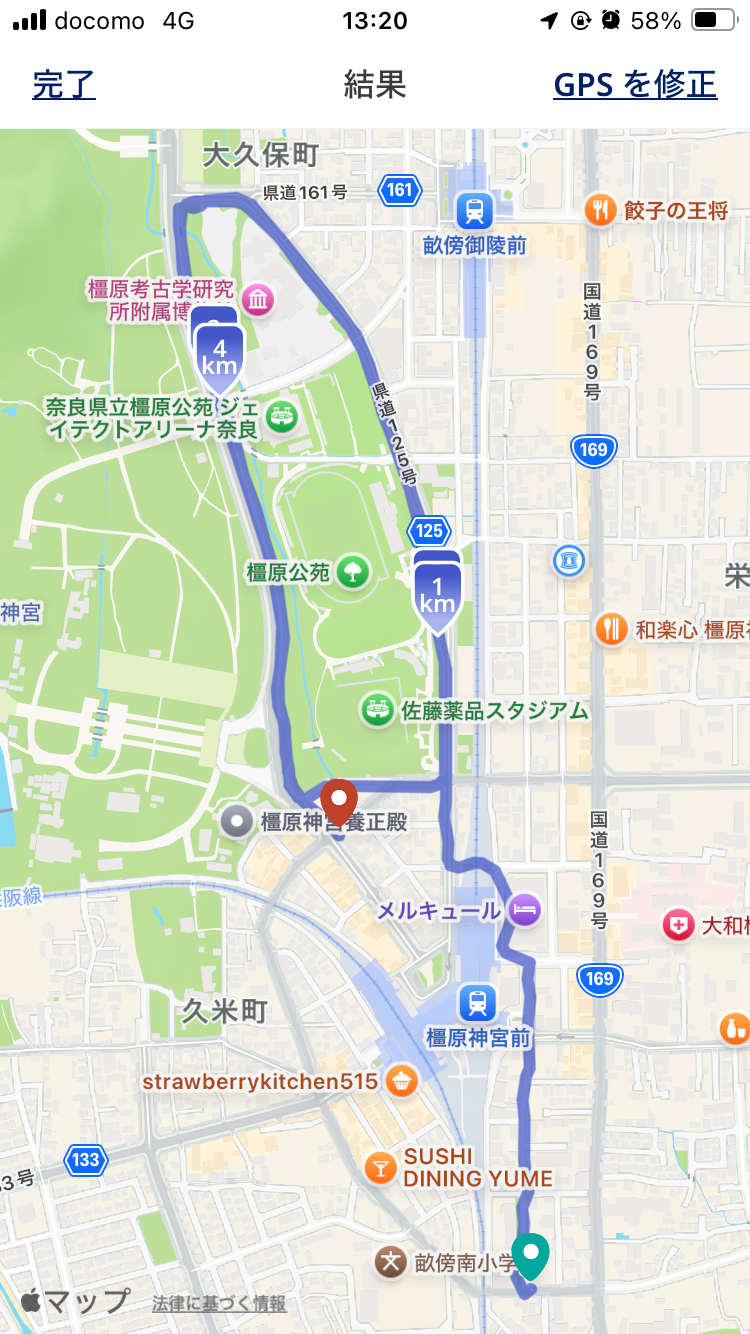Select the 畝傍南小学校 school marker
The width and height of the screenshot is (750, 1334).
391,1262
